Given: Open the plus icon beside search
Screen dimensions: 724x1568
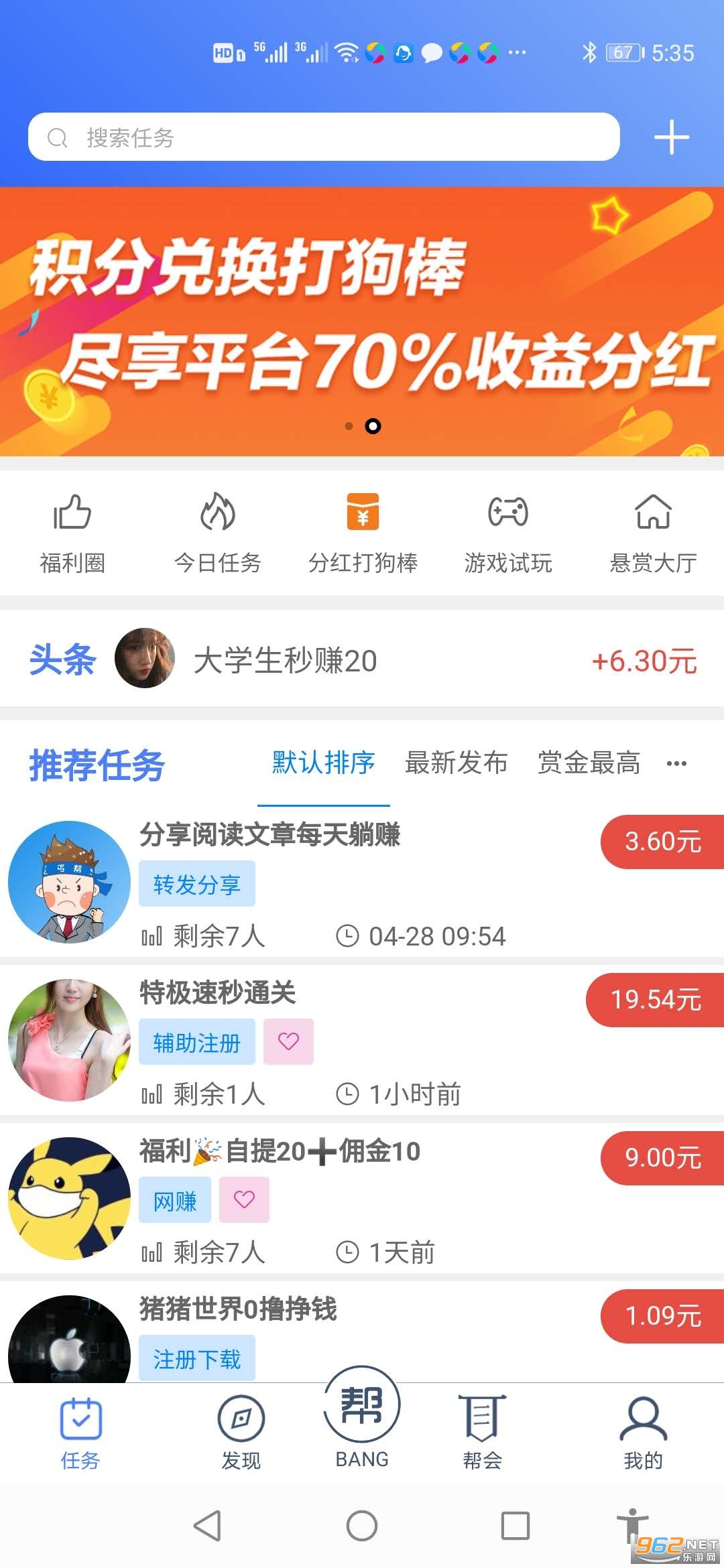Looking at the screenshot, I should point(671,137).
